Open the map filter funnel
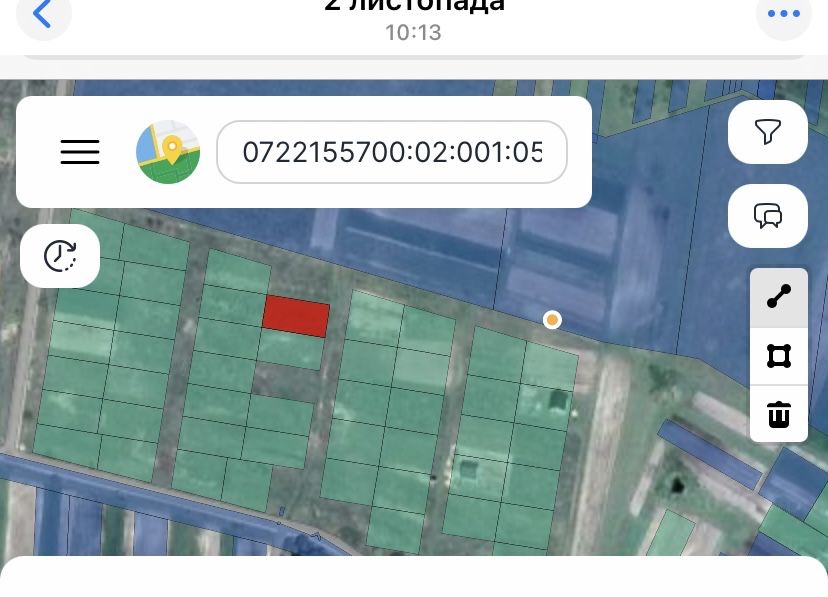Viewport: 828px width, 597px height. tap(768, 132)
